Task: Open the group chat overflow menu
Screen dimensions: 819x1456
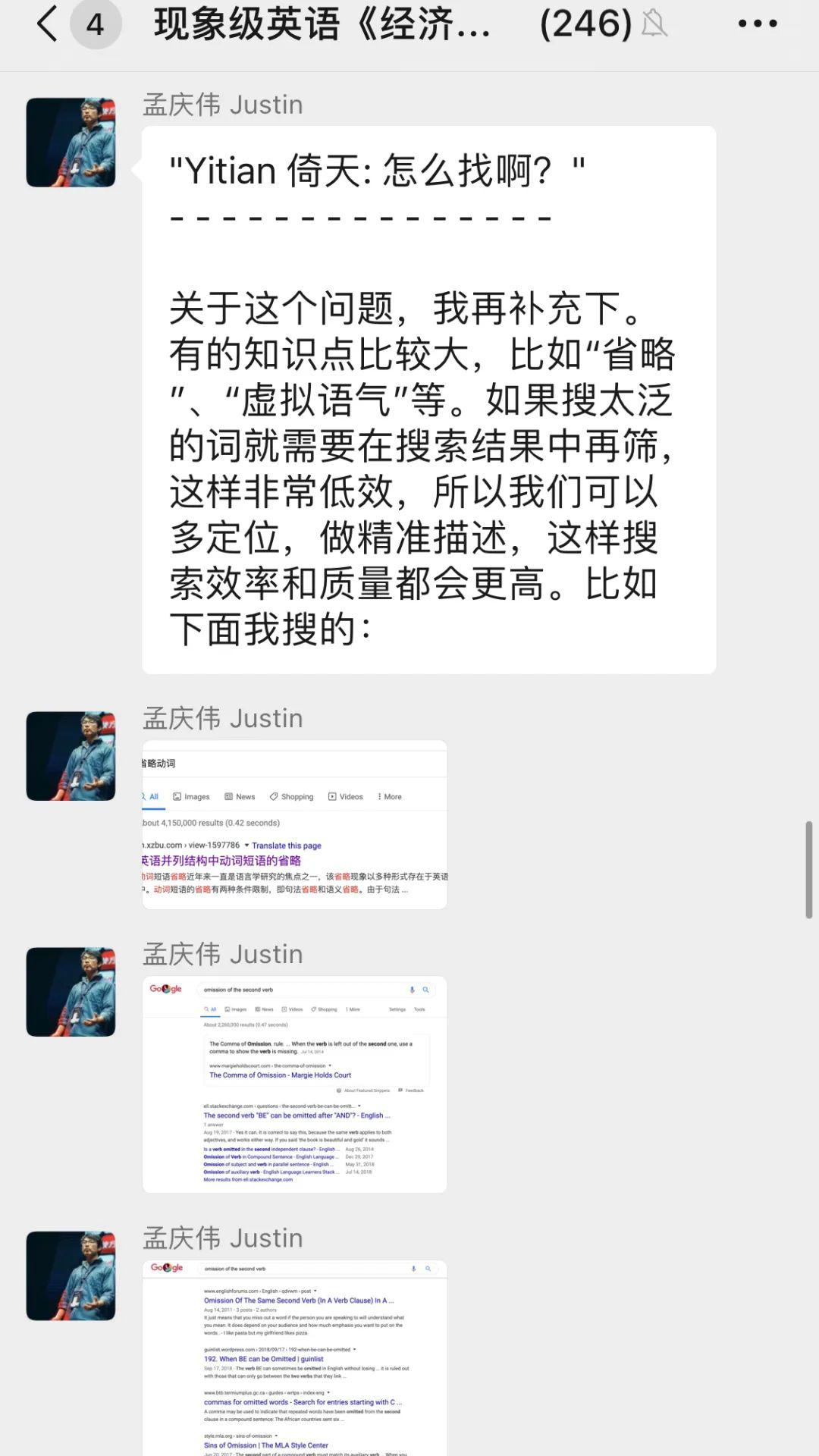Action: coord(758,24)
